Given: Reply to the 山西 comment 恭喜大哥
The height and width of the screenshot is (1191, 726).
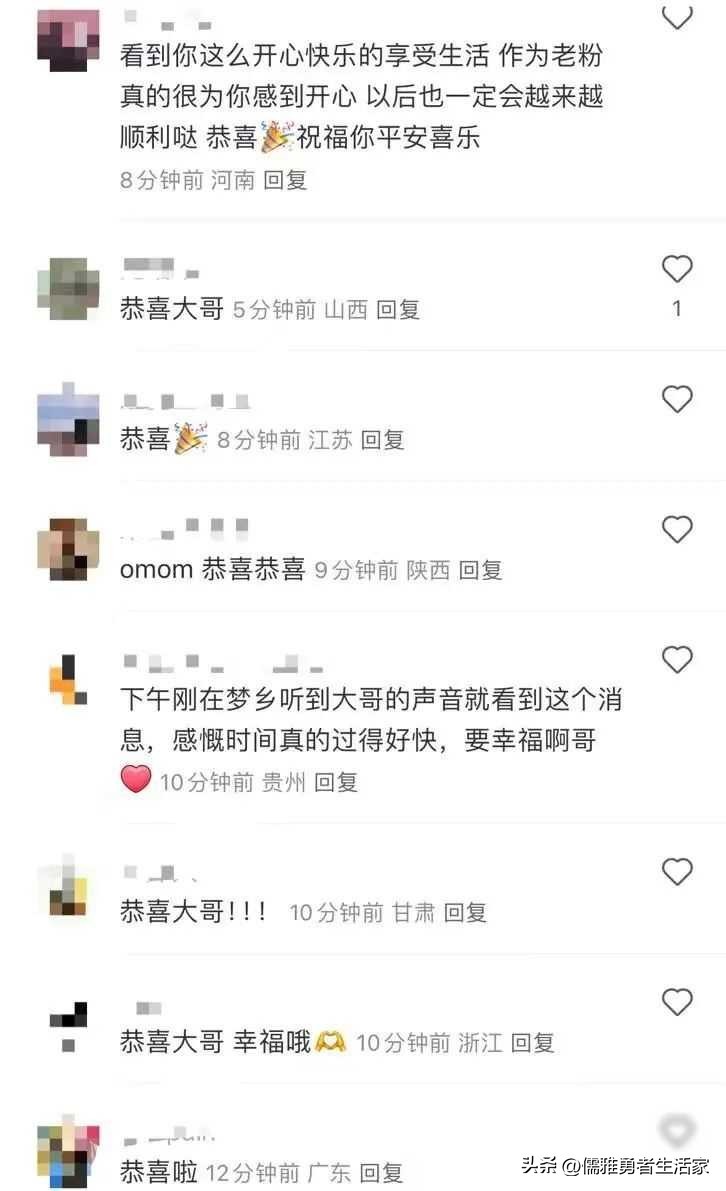Looking at the screenshot, I should tap(398, 310).
